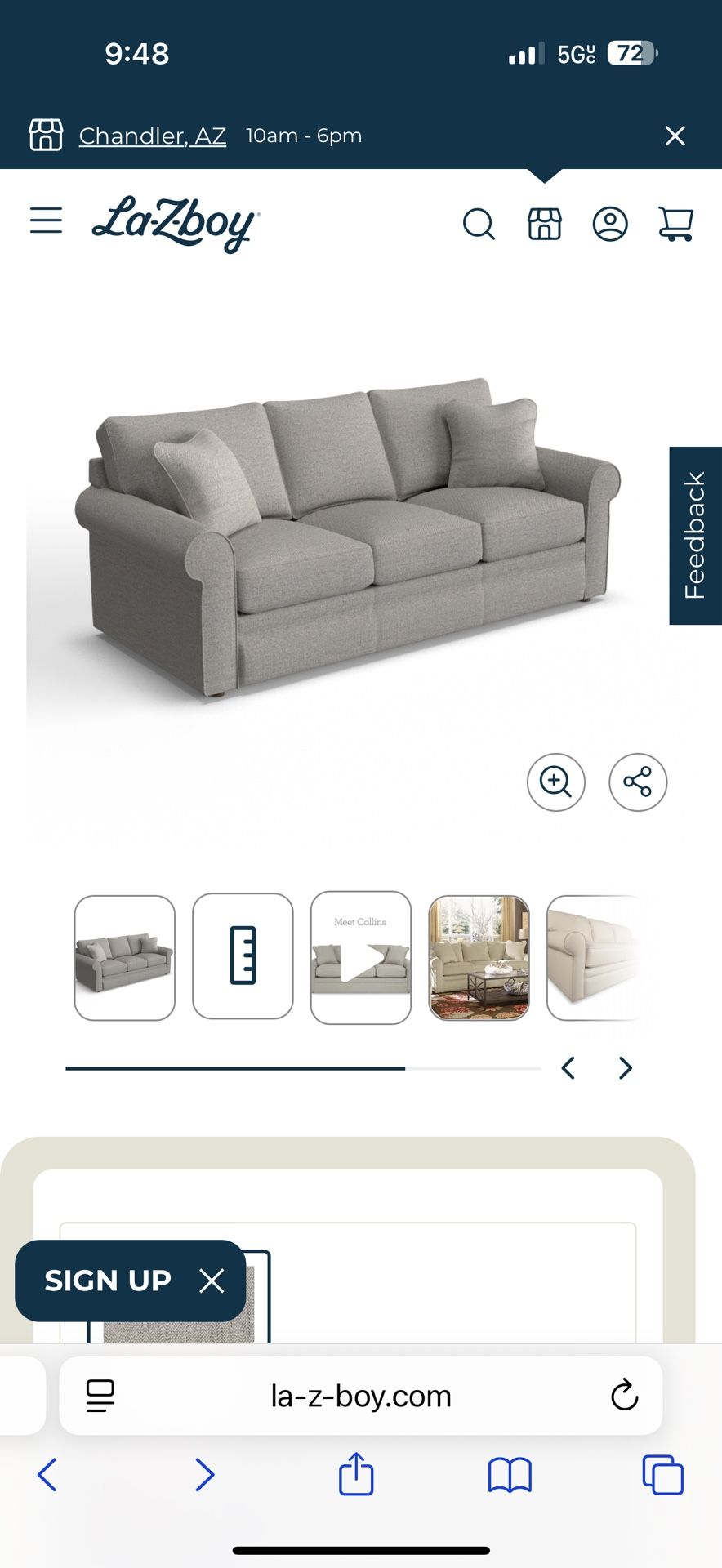View the living room scene thumbnail
The image size is (722, 1568).
pyautogui.click(x=479, y=957)
